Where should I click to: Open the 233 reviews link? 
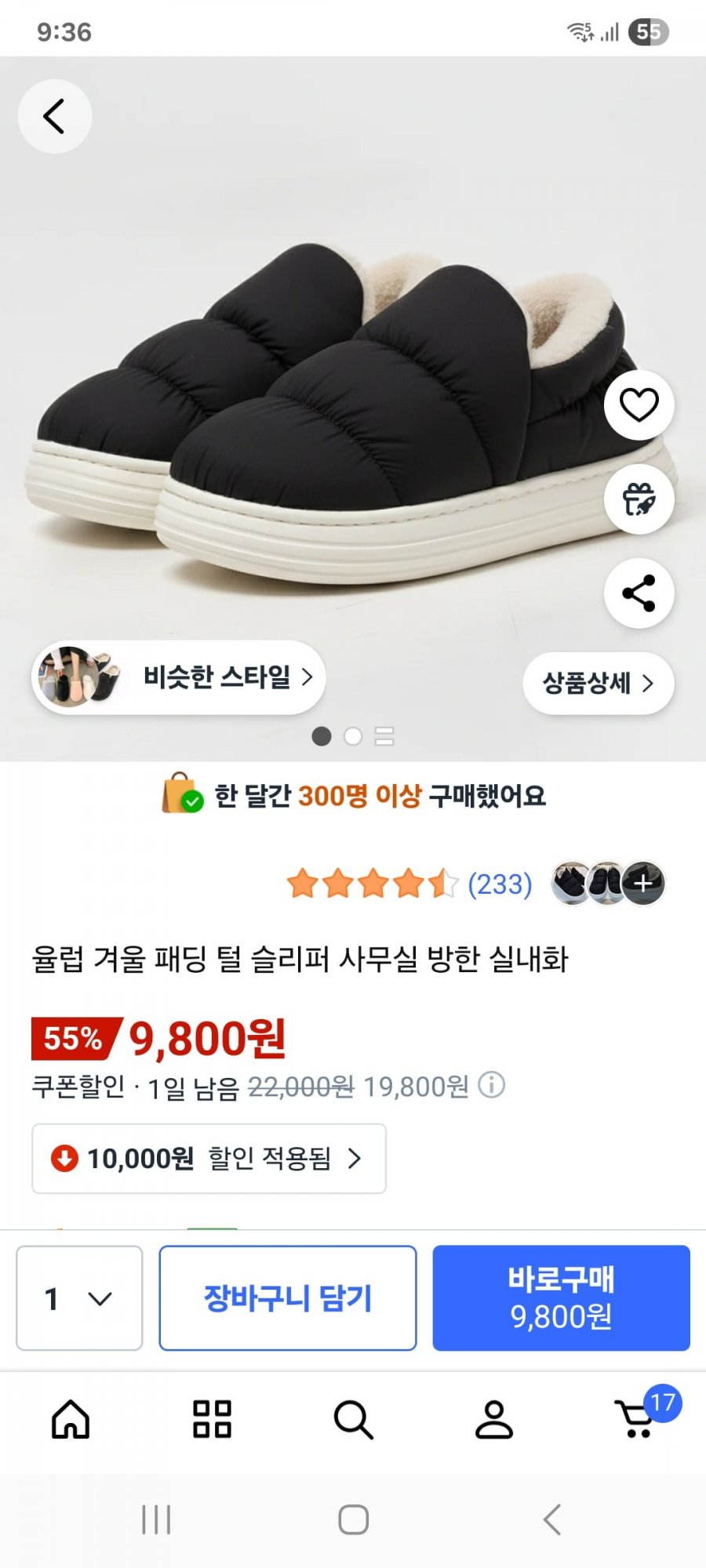click(x=500, y=884)
